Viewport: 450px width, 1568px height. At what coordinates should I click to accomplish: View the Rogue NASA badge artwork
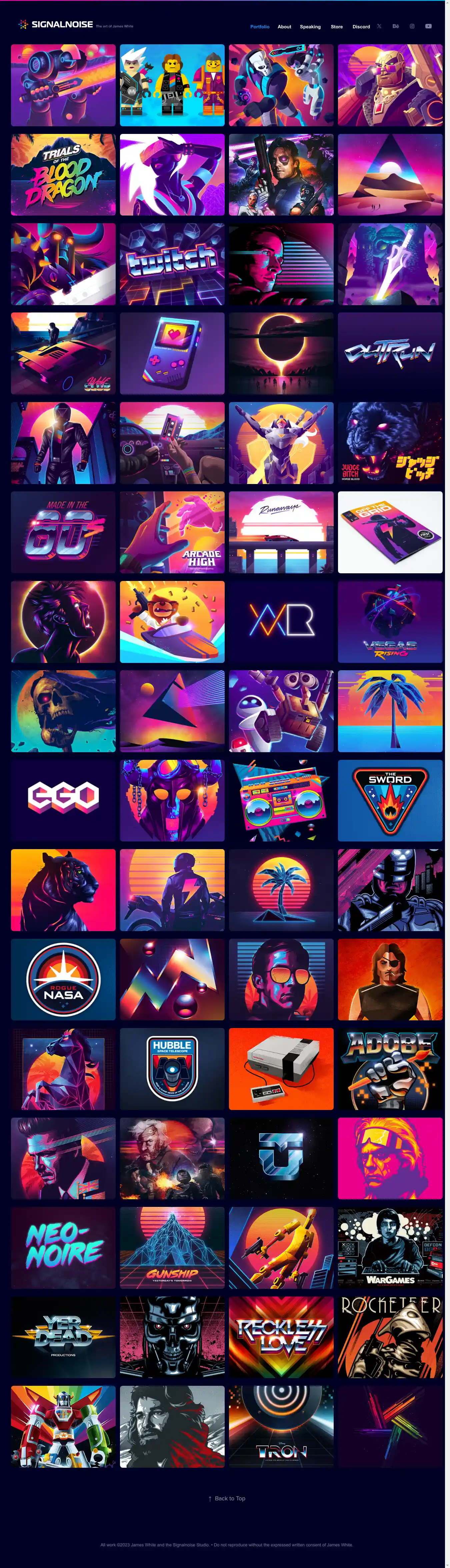[x=63, y=979]
